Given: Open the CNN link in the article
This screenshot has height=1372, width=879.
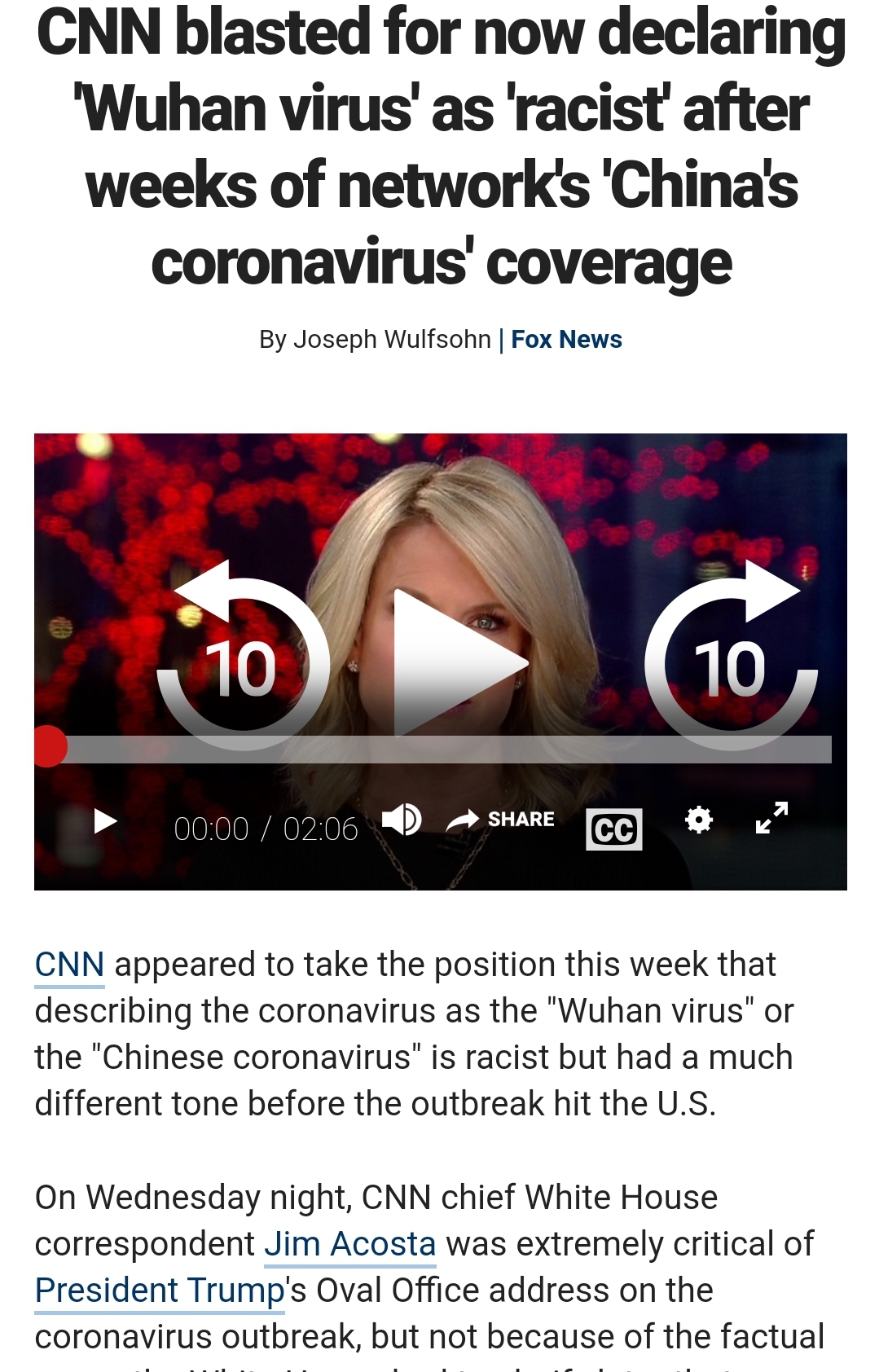Looking at the screenshot, I should (x=69, y=965).
